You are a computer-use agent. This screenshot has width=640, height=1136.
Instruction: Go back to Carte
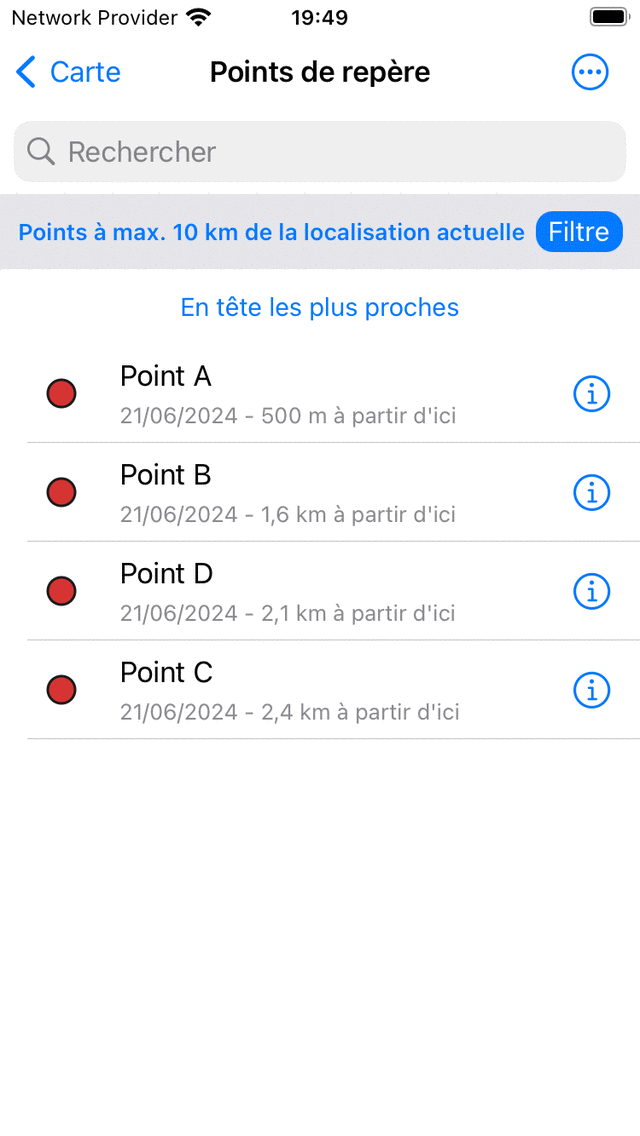68,72
